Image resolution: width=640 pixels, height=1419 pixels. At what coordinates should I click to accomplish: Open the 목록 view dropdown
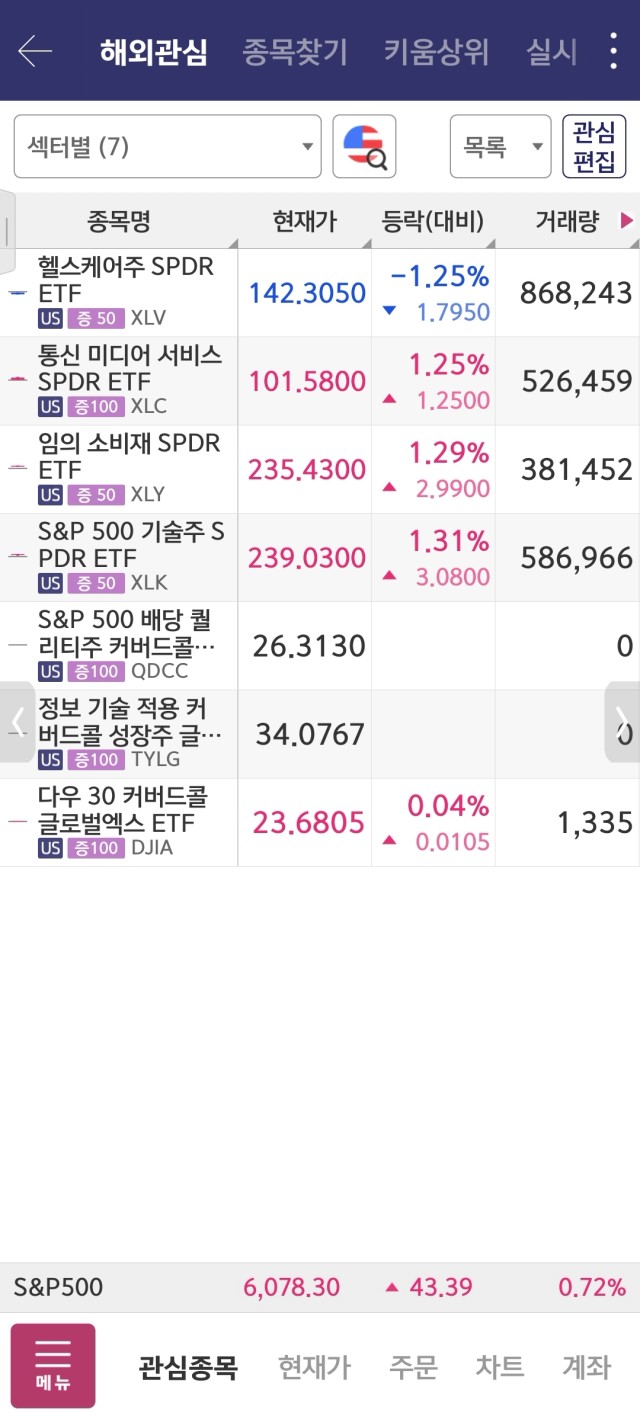click(x=500, y=147)
